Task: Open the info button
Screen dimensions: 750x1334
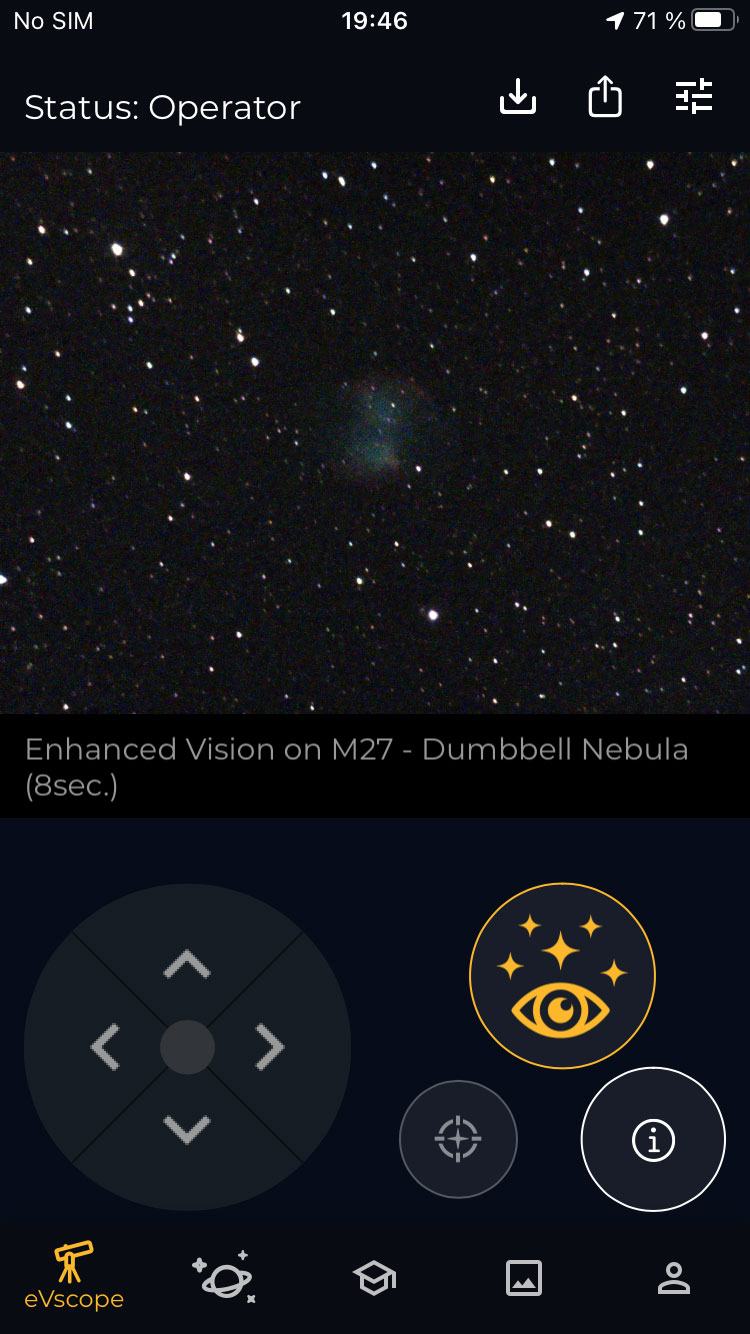Action: [x=653, y=1139]
